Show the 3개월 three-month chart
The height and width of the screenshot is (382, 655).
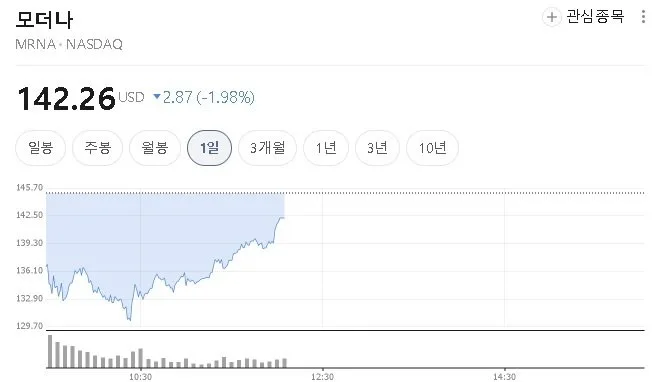click(267, 148)
